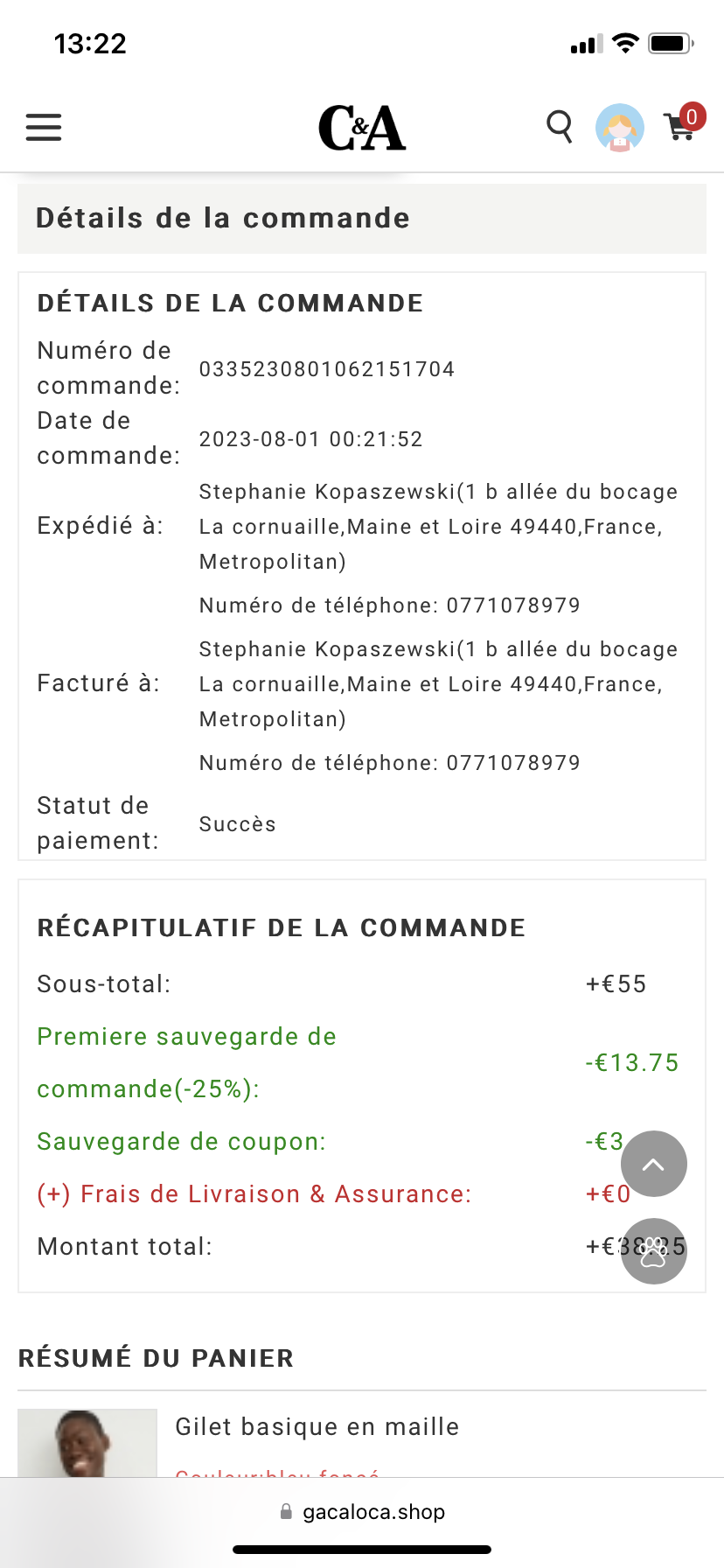Tap the gacaloca.shop address bar

tap(362, 1512)
